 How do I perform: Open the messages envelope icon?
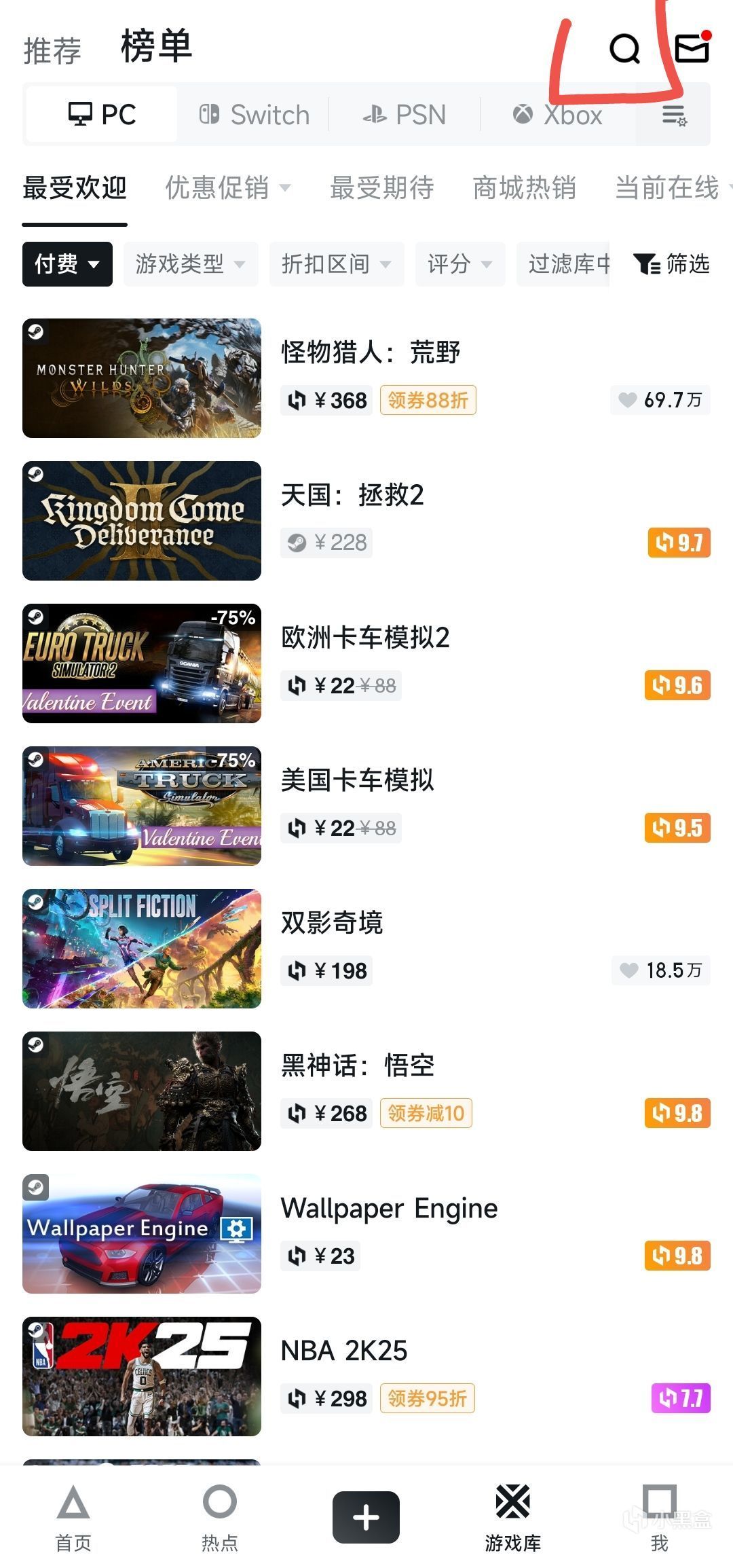(692, 48)
